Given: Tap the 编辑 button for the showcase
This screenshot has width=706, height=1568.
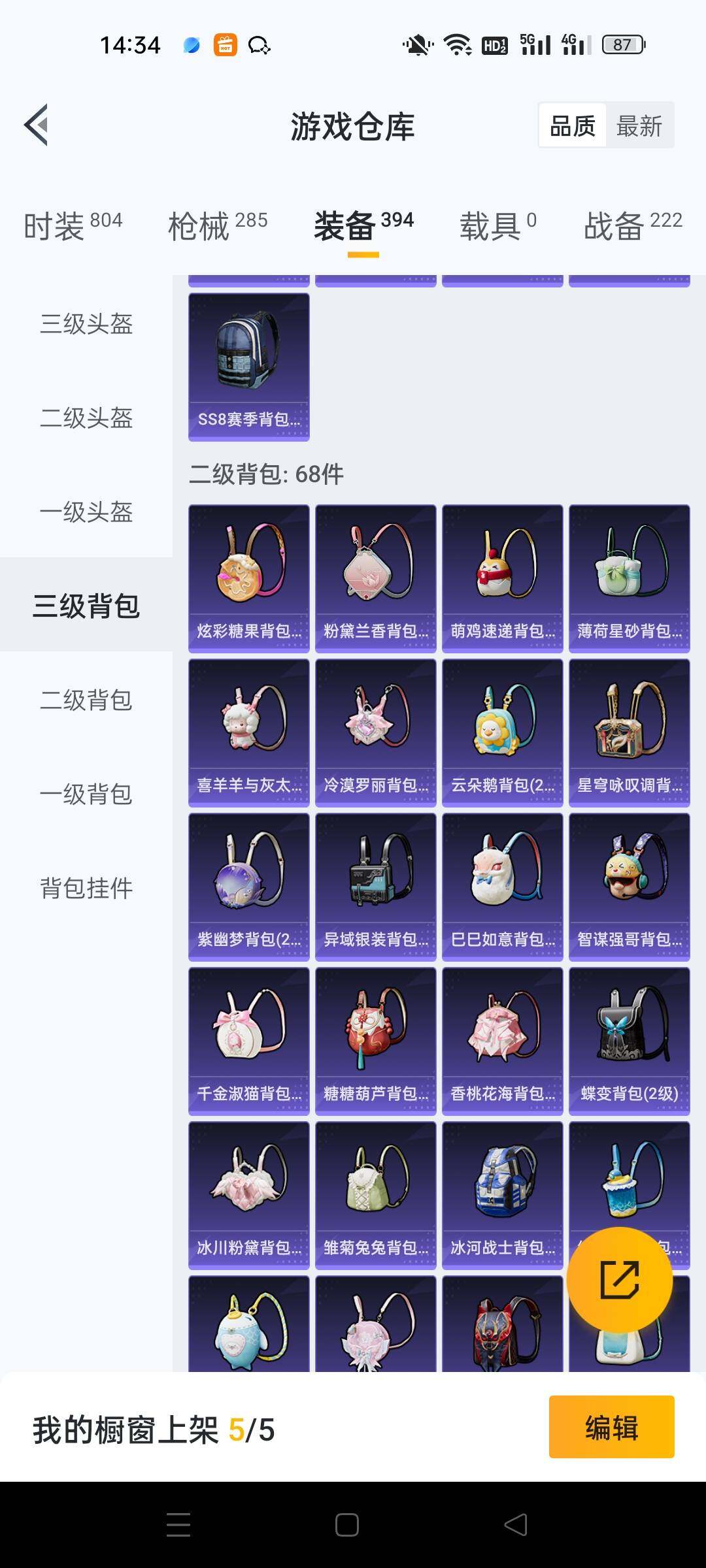Looking at the screenshot, I should pos(611,1428).
